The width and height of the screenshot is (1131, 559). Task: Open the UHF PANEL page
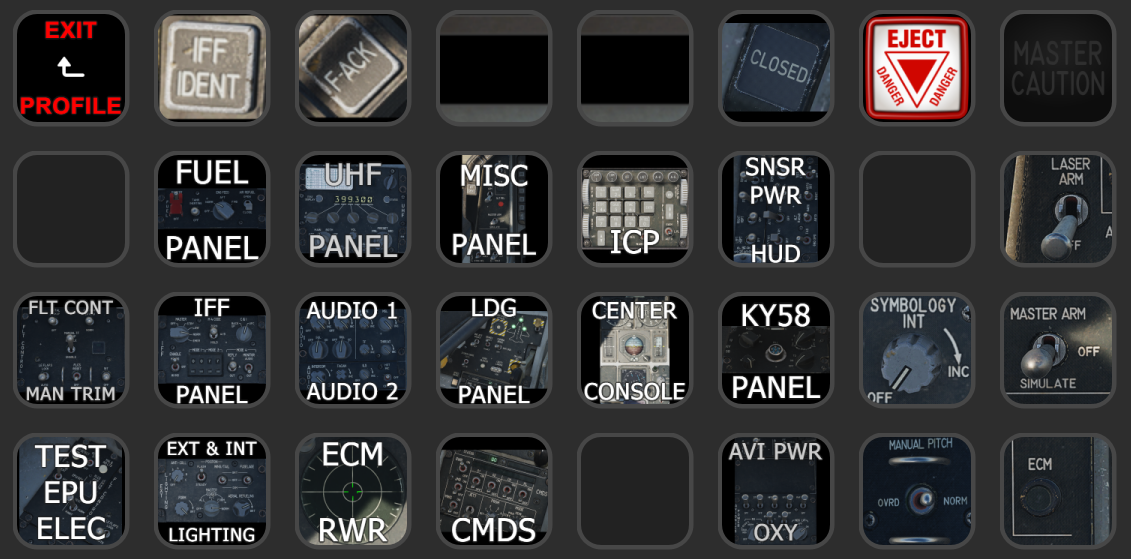[352, 209]
